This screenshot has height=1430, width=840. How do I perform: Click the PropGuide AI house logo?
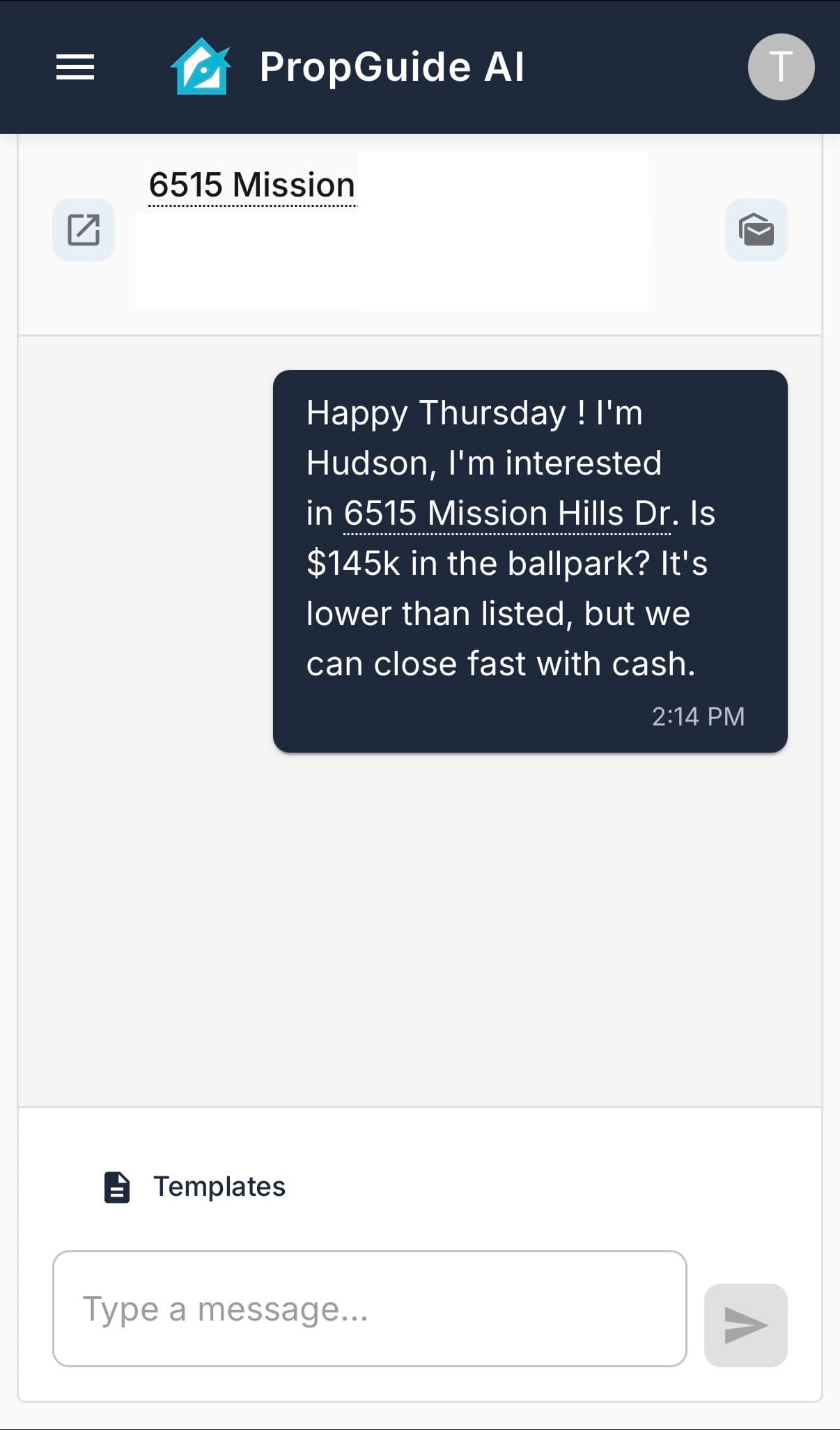(200, 67)
